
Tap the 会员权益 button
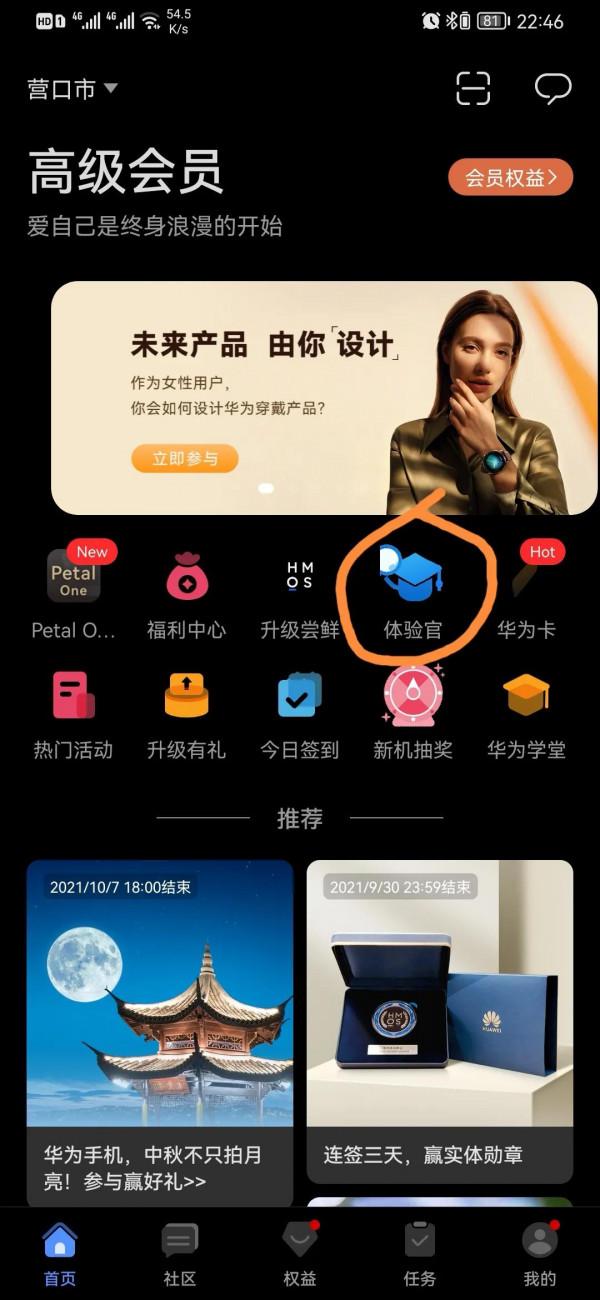pos(510,178)
